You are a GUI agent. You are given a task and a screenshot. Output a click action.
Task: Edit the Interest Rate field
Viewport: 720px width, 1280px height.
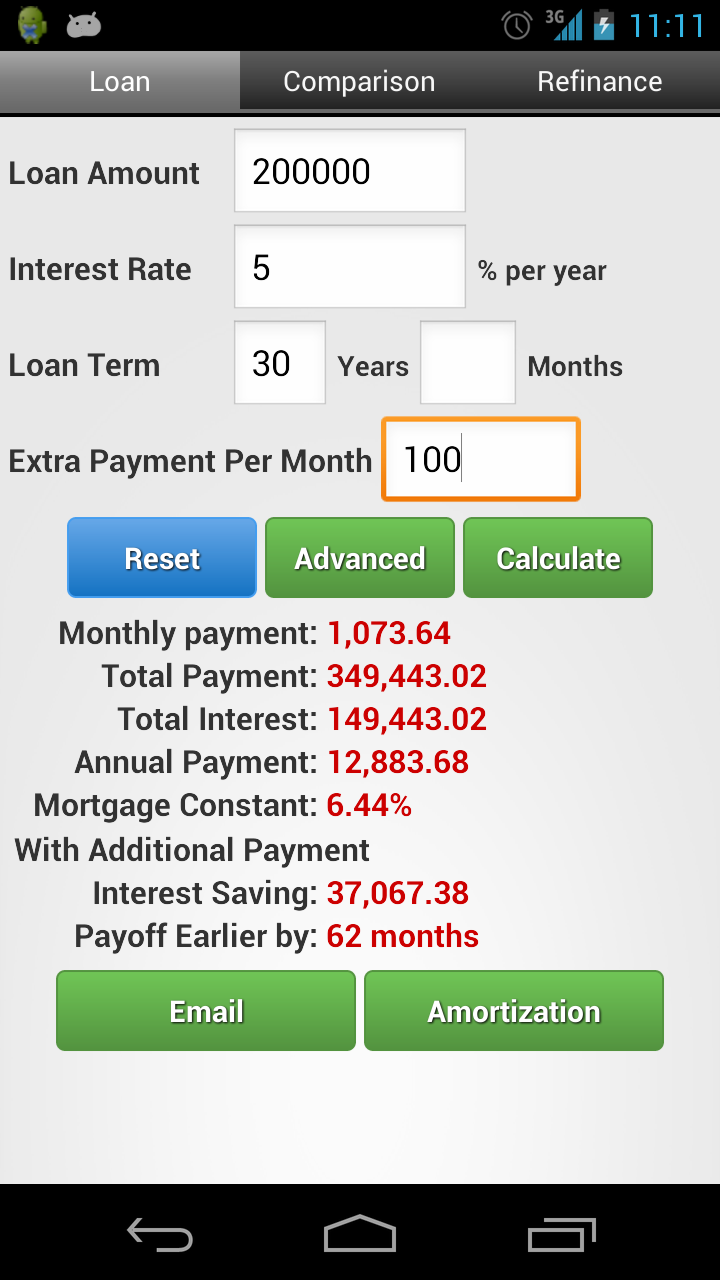click(350, 267)
